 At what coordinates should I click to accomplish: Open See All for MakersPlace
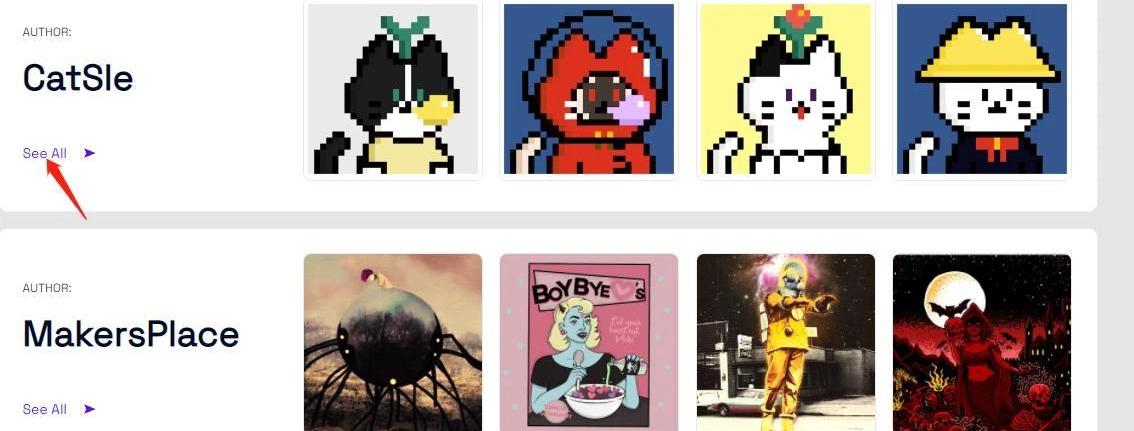tap(45, 409)
